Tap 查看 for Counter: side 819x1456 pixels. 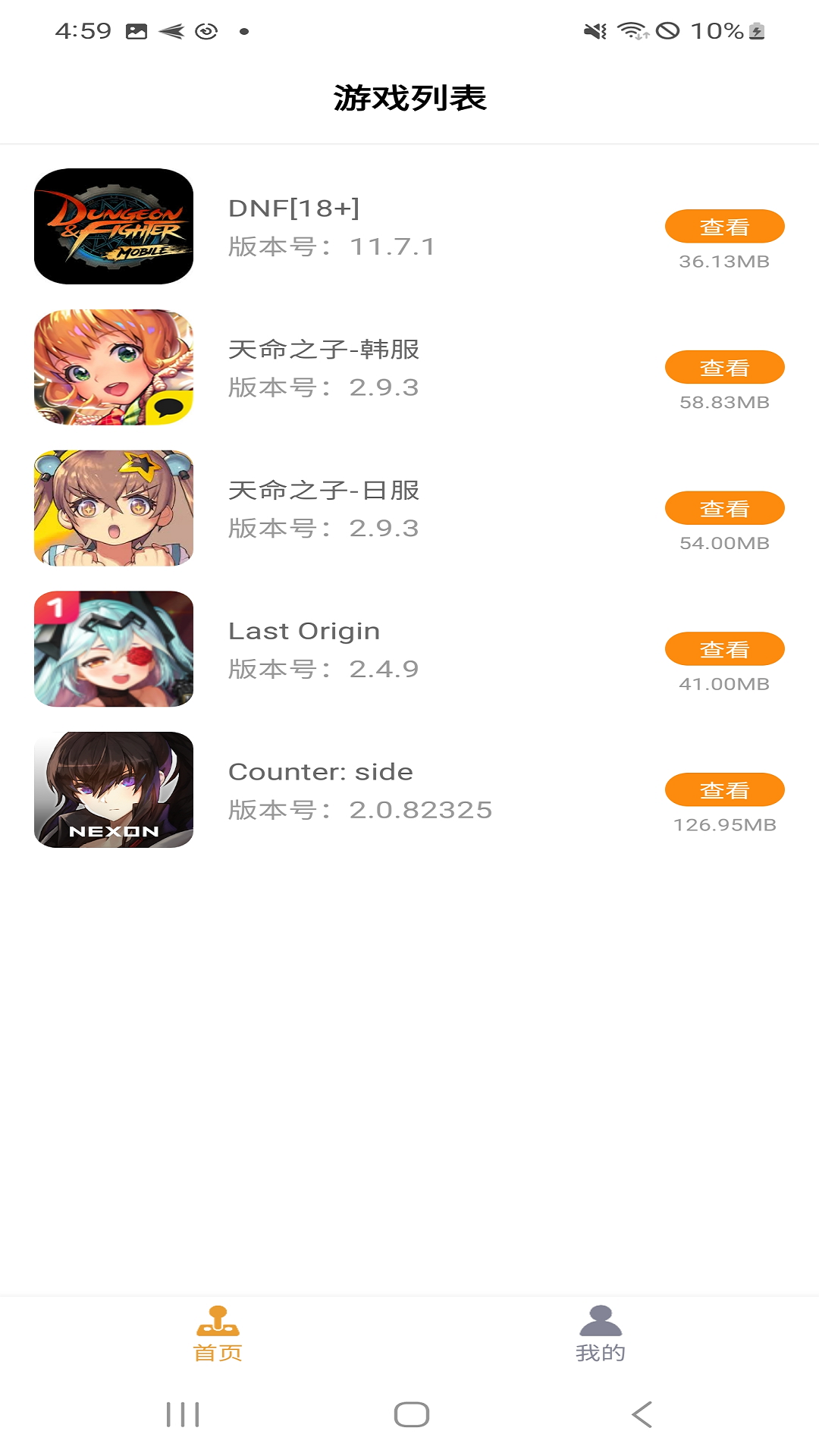pyautogui.click(x=725, y=789)
